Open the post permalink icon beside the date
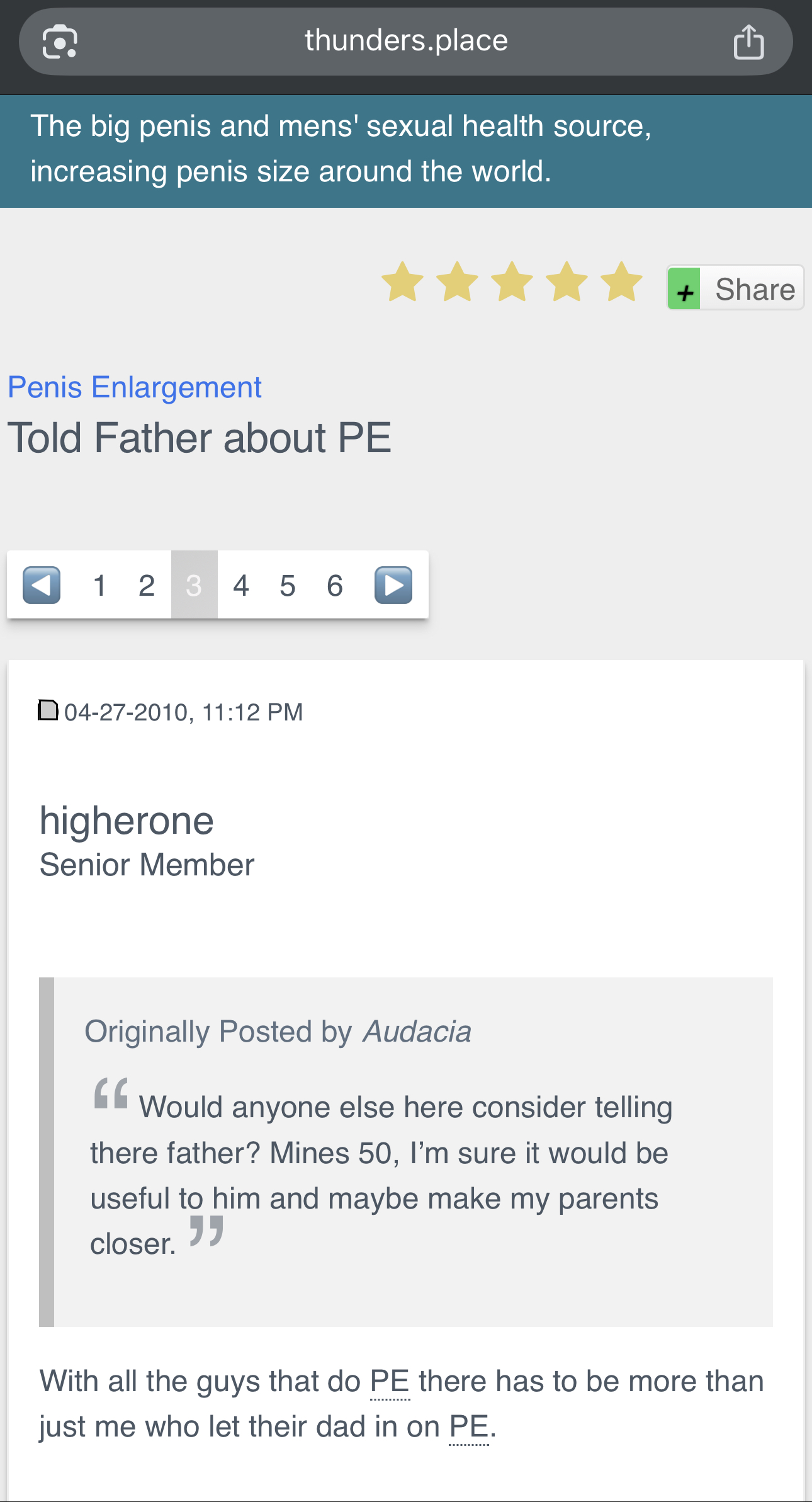The height and width of the screenshot is (1502, 812). pyautogui.click(x=48, y=710)
